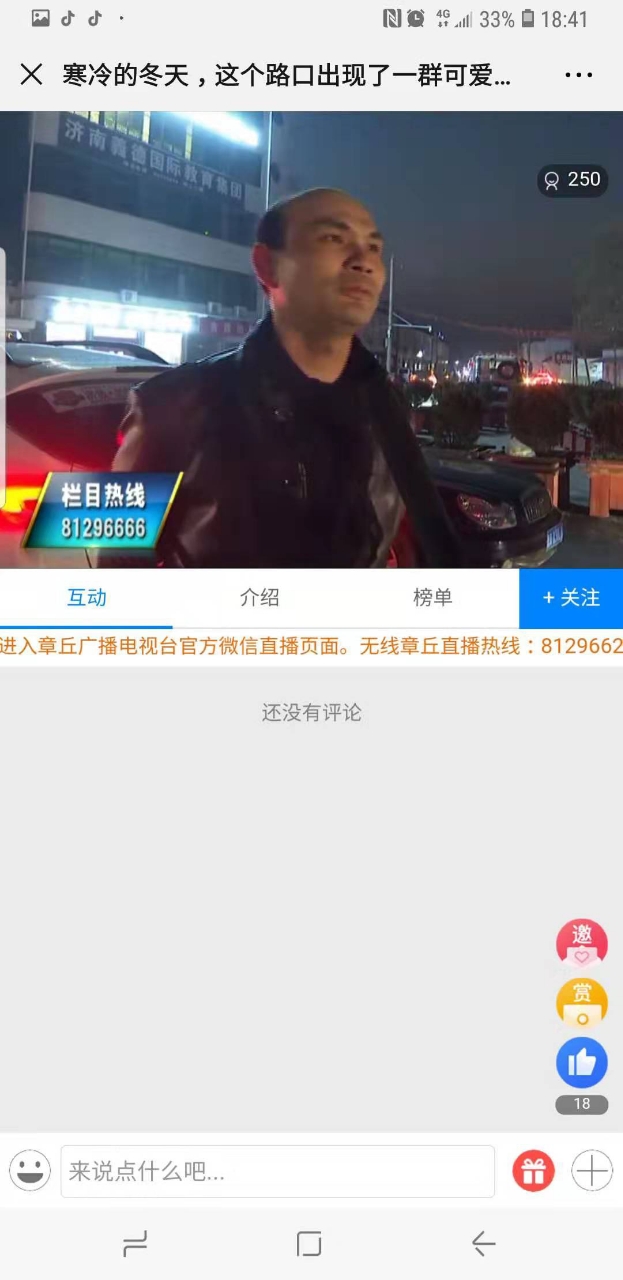Tap the 来说点什么吧 comment field
The height and width of the screenshot is (1280, 623).
point(277,1171)
